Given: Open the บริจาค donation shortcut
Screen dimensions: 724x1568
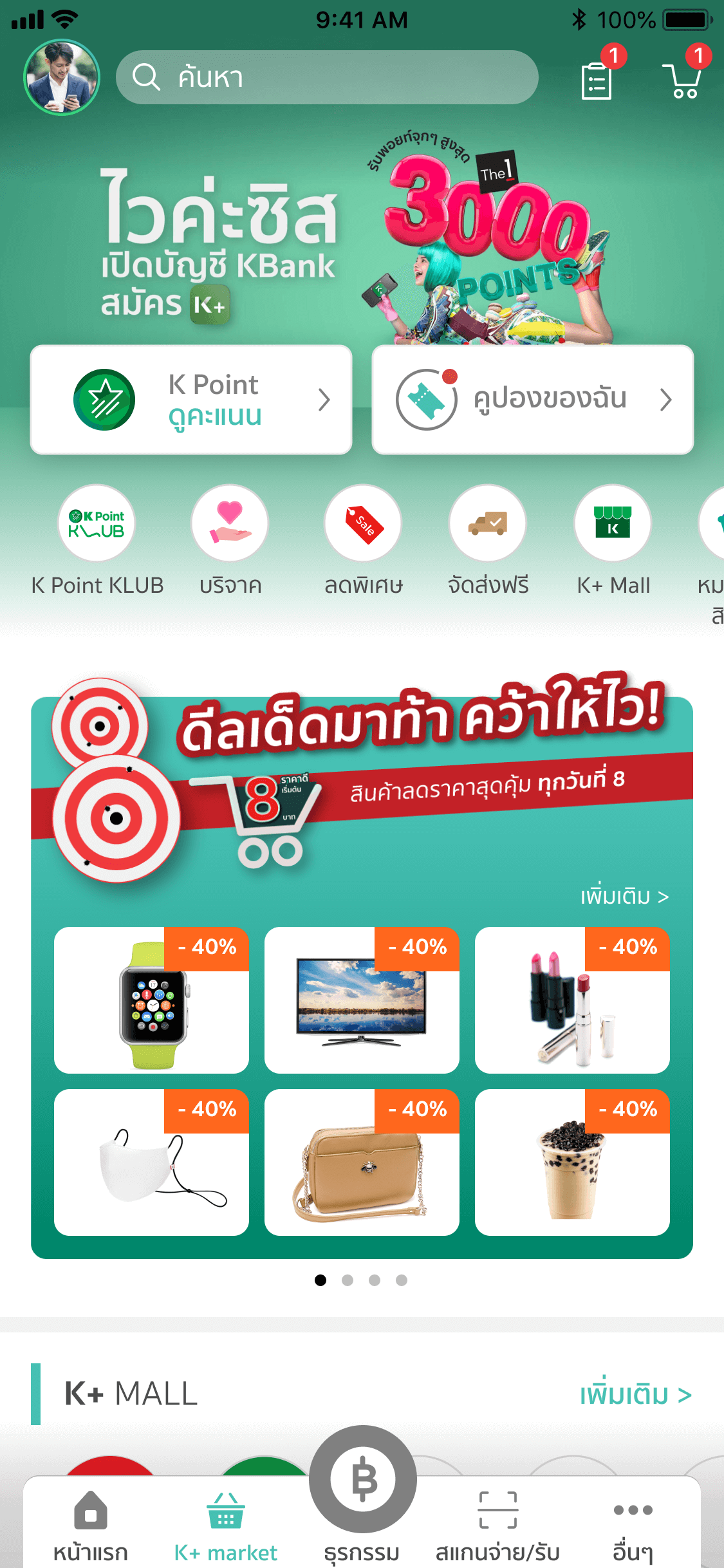Looking at the screenshot, I should pos(230,524).
